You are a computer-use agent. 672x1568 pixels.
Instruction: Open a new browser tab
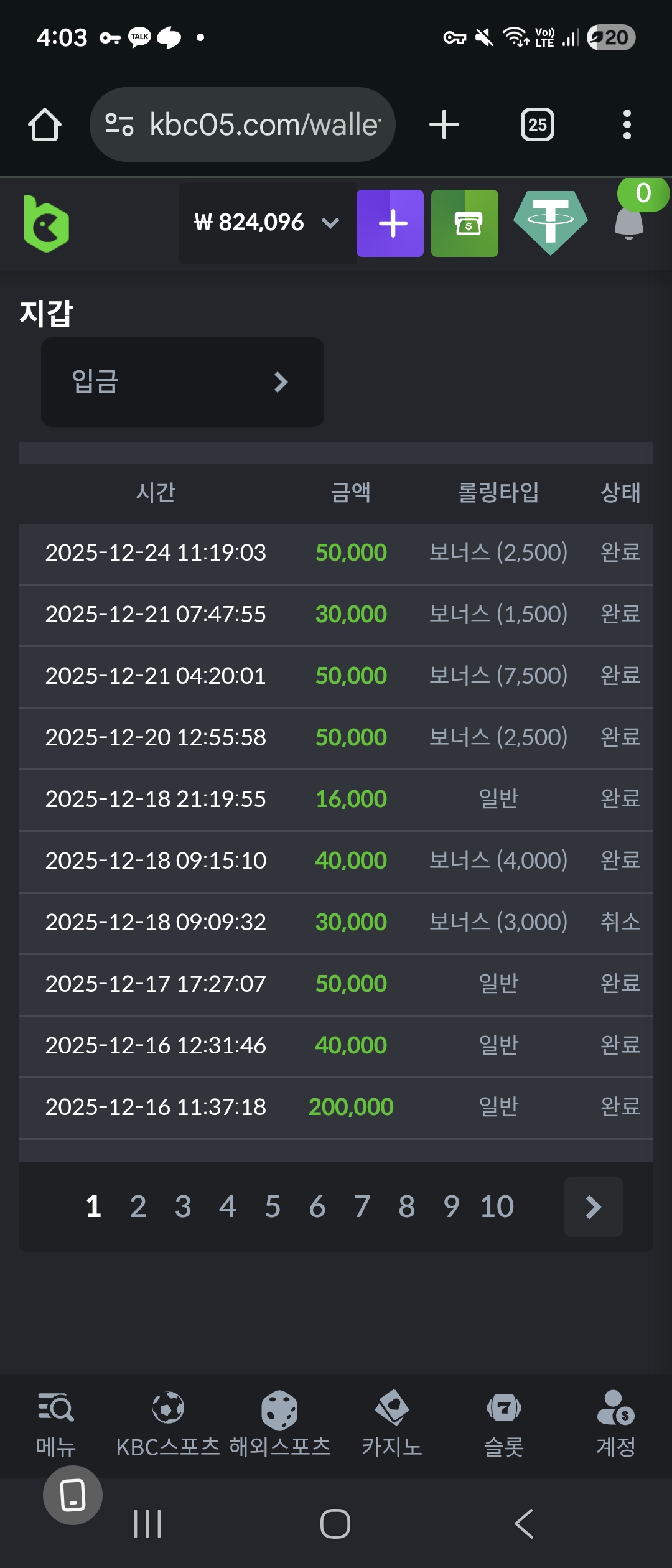pos(444,124)
